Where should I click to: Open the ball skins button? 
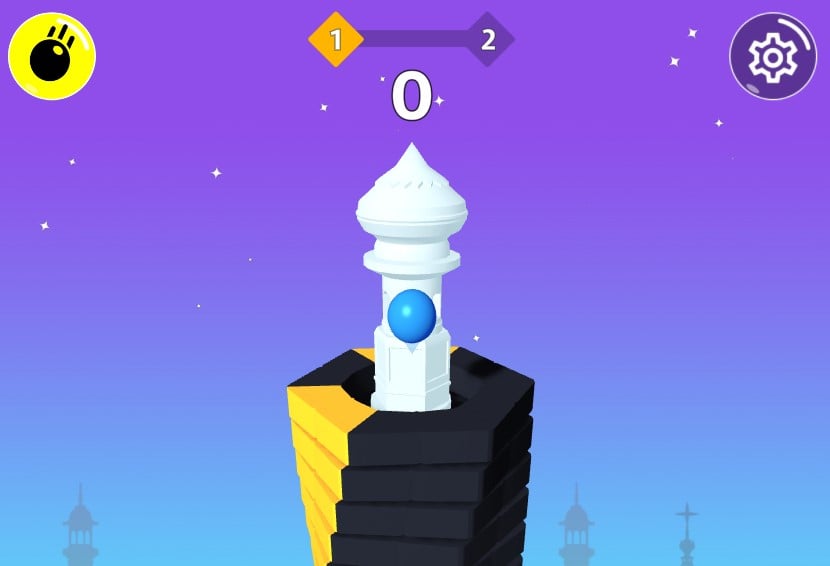tap(51, 55)
